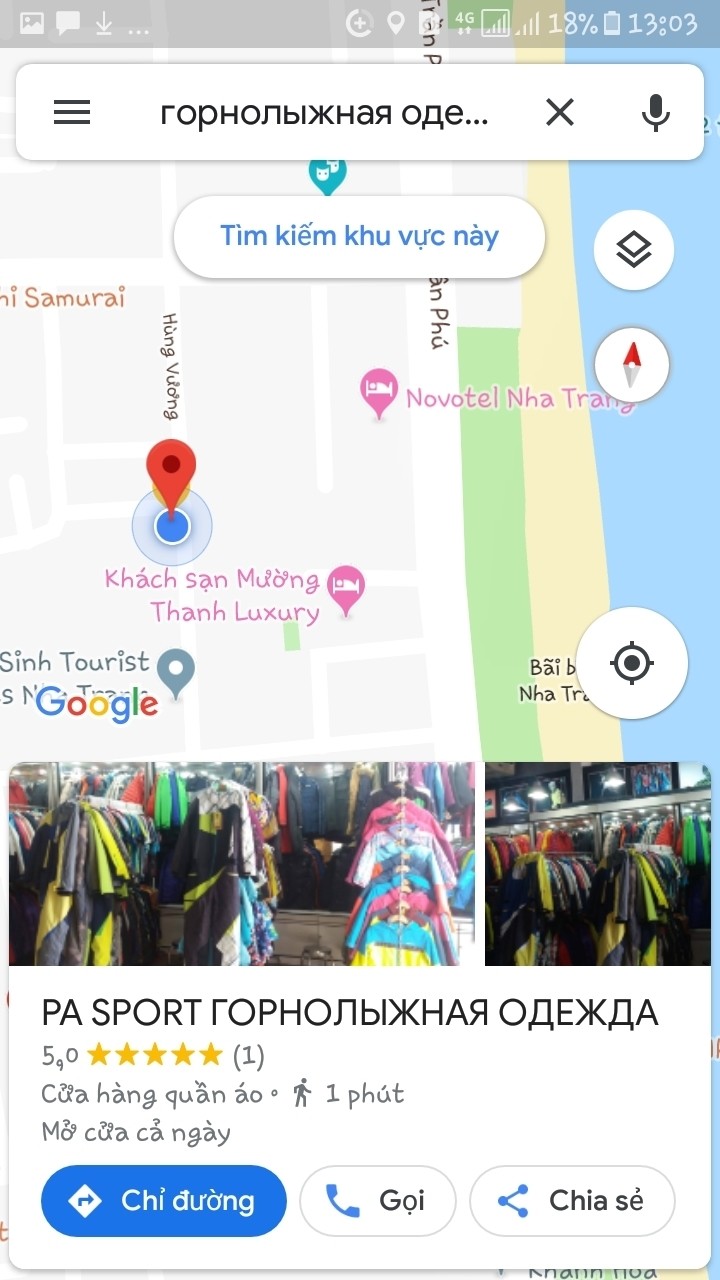The height and width of the screenshot is (1280, 720).
Task: Clear the search query with X
Action: pyautogui.click(x=560, y=113)
